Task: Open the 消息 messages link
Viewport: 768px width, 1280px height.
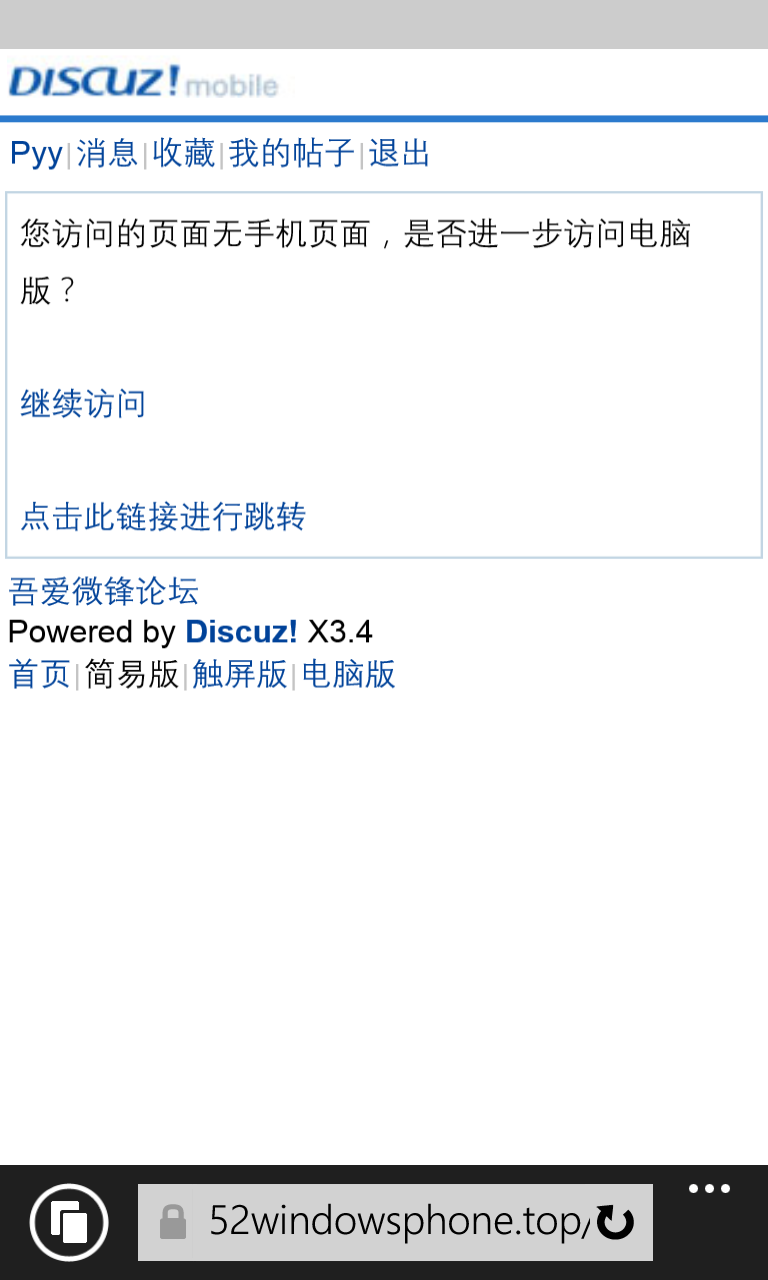Action: [107, 154]
